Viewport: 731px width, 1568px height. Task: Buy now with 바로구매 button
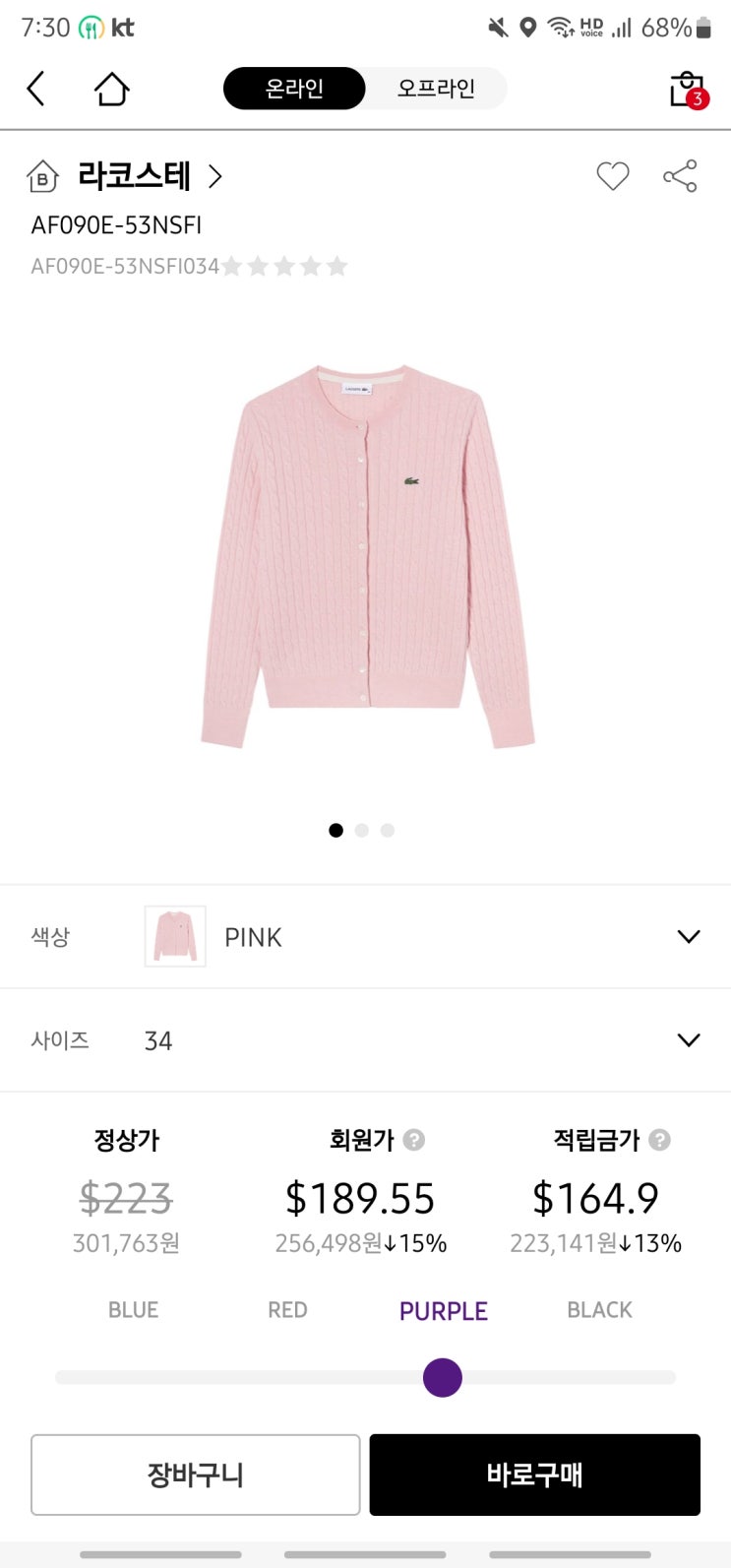534,1474
